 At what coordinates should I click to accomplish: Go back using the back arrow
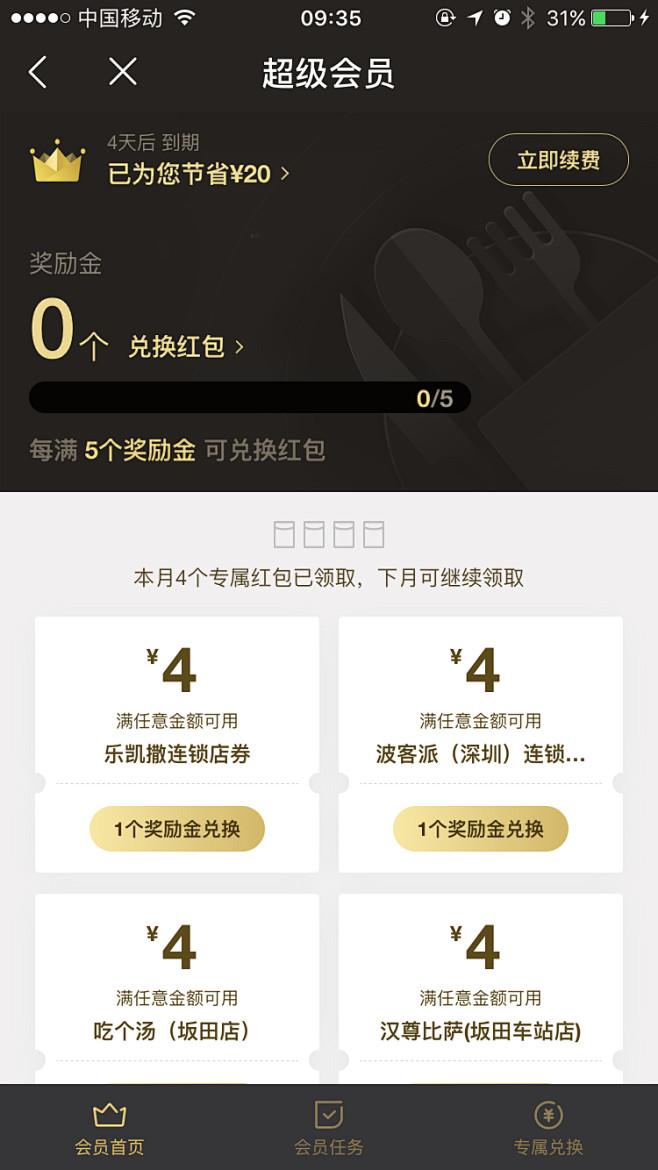coord(38,72)
